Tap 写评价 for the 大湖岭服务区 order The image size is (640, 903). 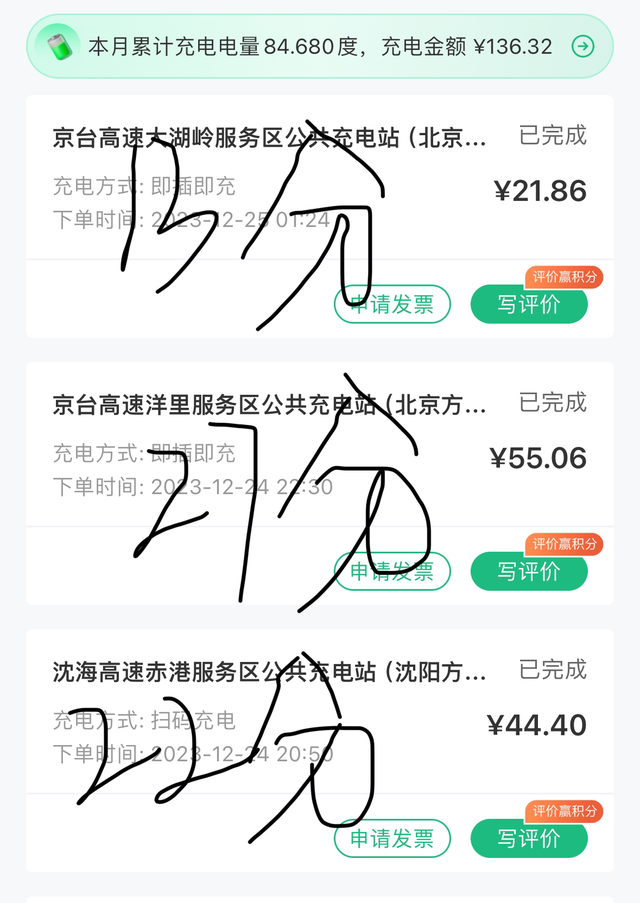pyautogui.click(x=529, y=305)
